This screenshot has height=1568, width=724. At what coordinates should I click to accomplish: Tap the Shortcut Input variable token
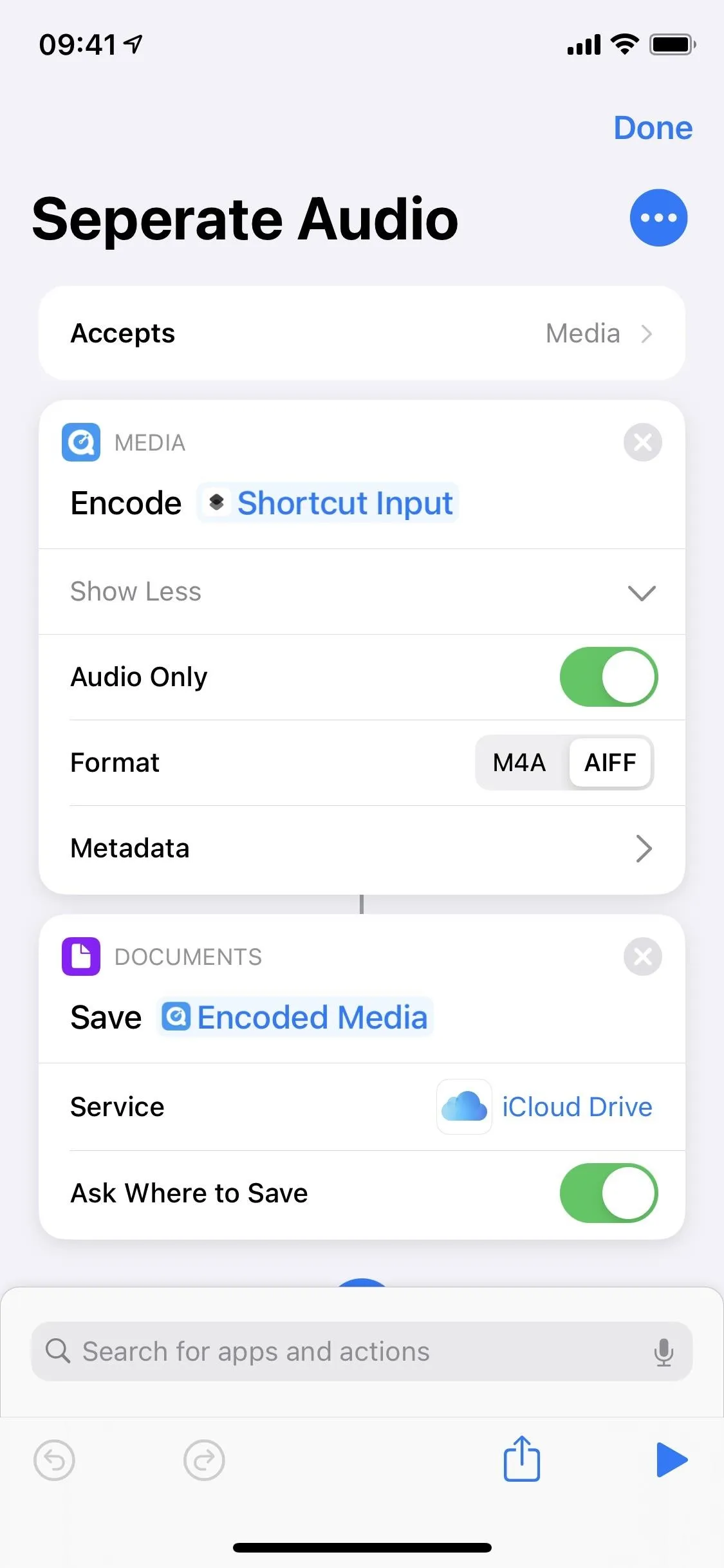point(328,503)
